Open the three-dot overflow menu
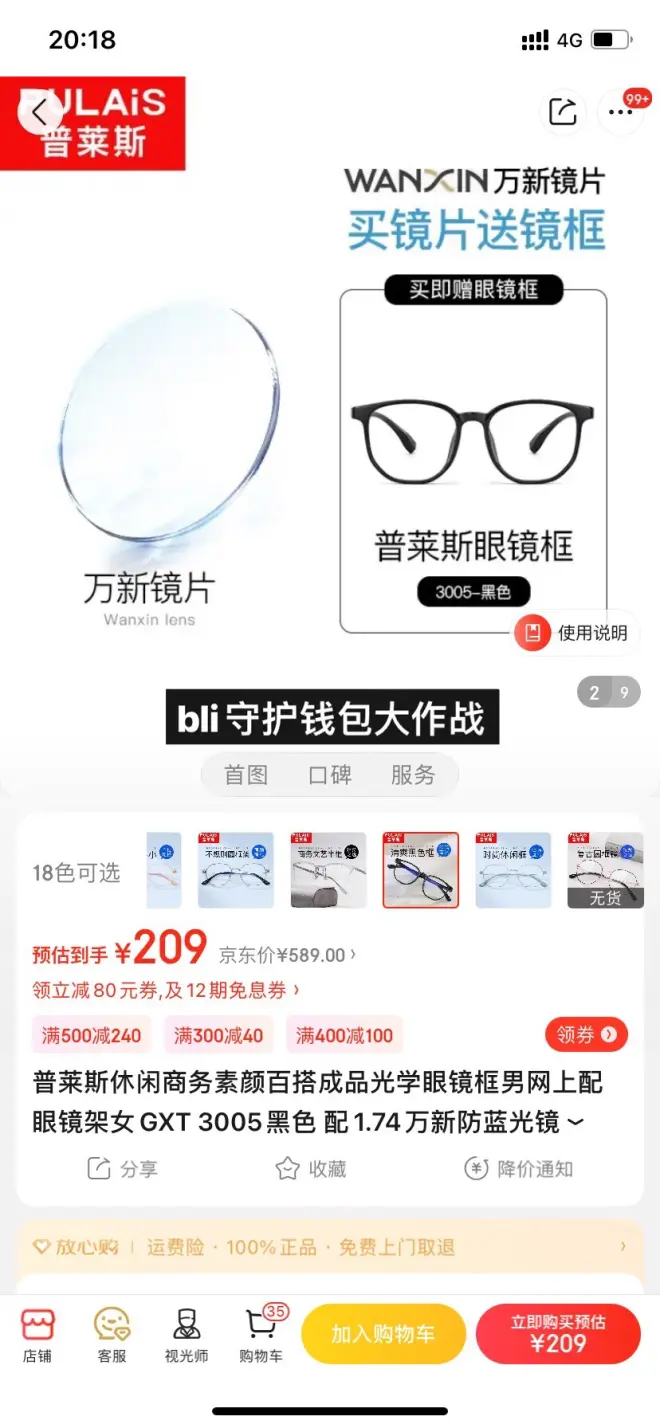This screenshot has width=660, height=1428. tap(621, 111)
